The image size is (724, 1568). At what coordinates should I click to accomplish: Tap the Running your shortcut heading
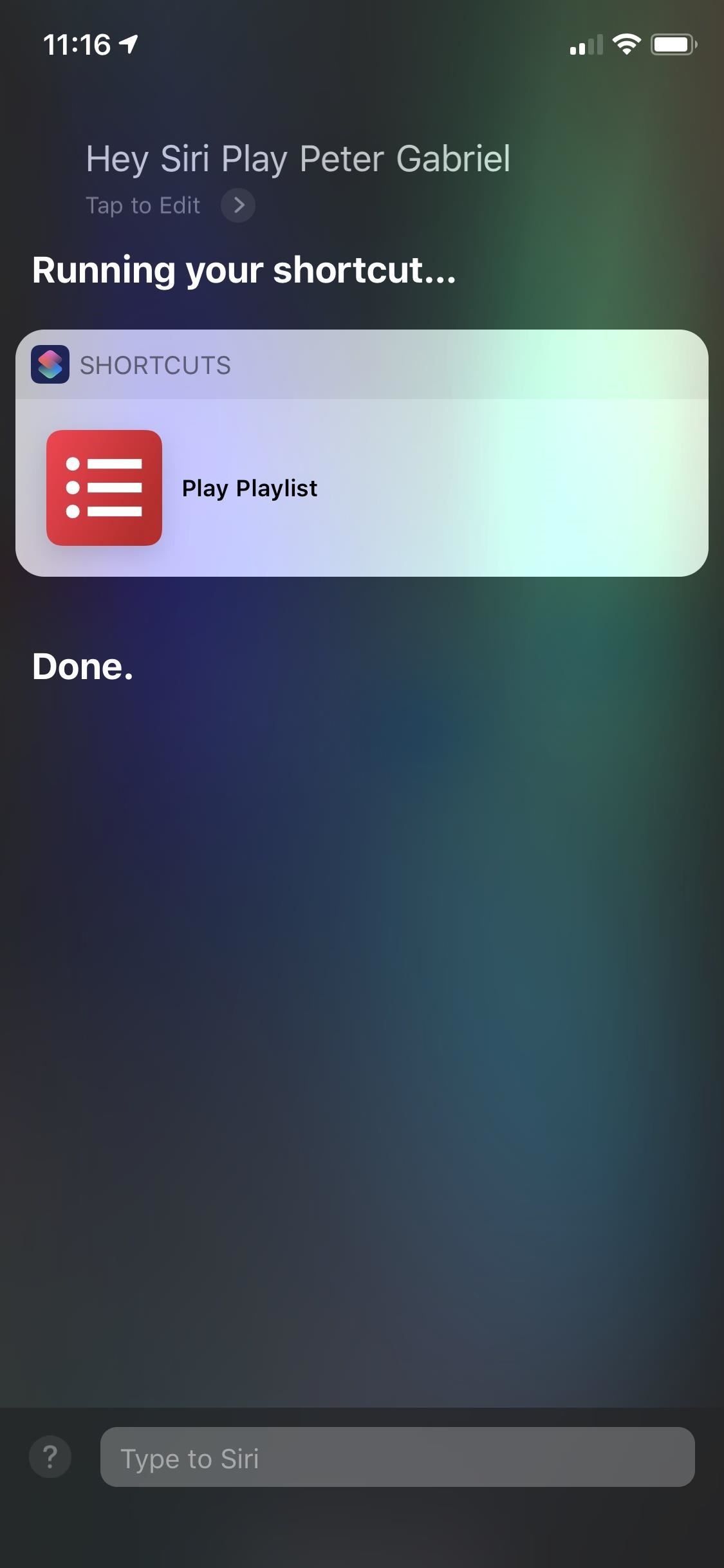[243, 270]
